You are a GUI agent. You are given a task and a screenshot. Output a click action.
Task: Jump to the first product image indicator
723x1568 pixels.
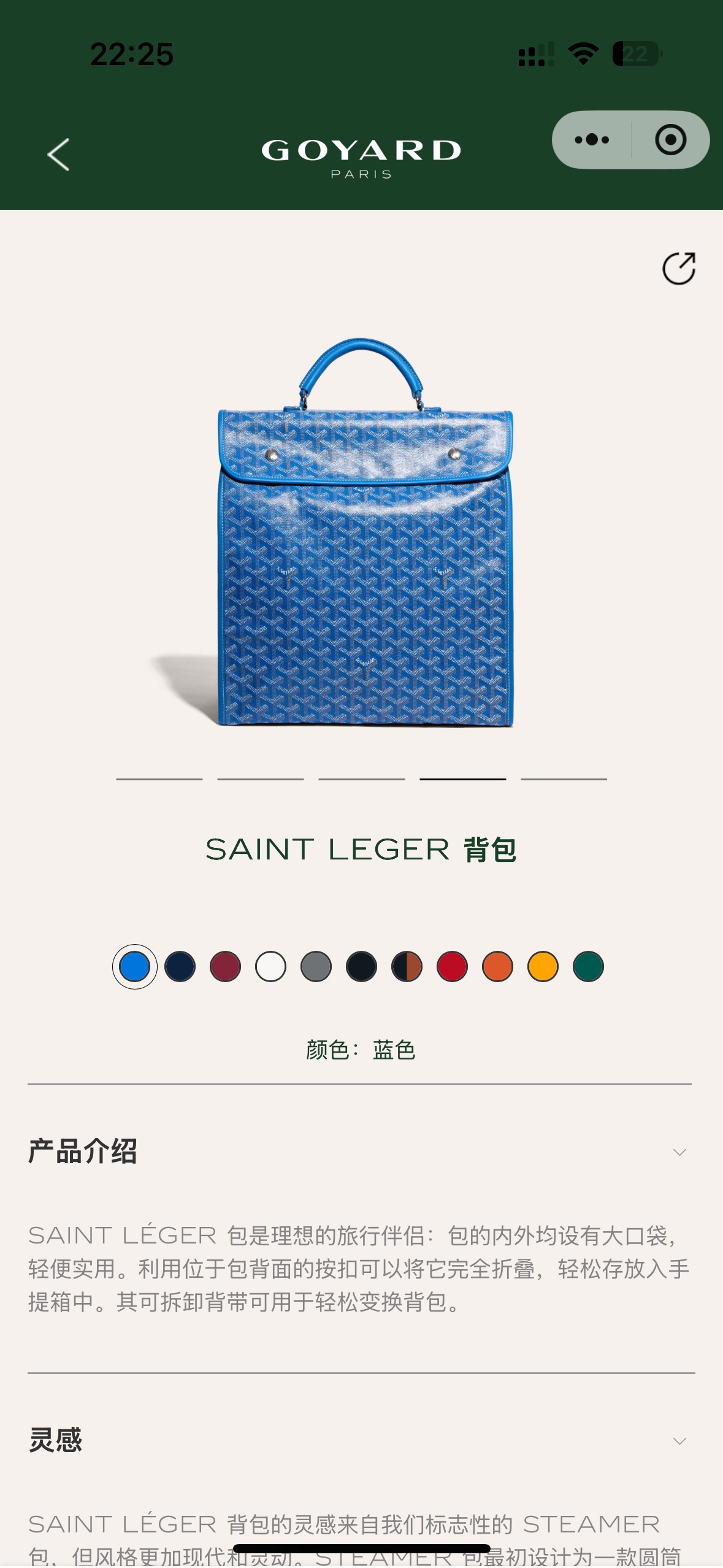point(159,779)
